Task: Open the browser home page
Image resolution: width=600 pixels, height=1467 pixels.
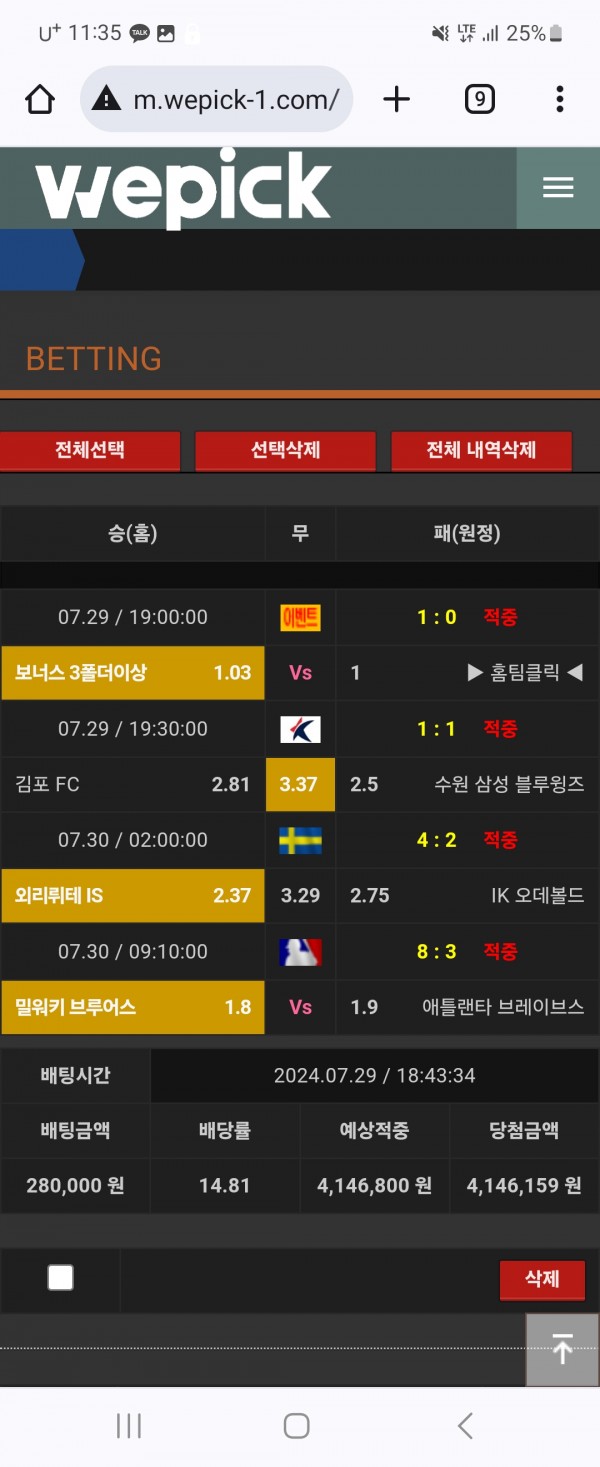Action: point(40,99)
